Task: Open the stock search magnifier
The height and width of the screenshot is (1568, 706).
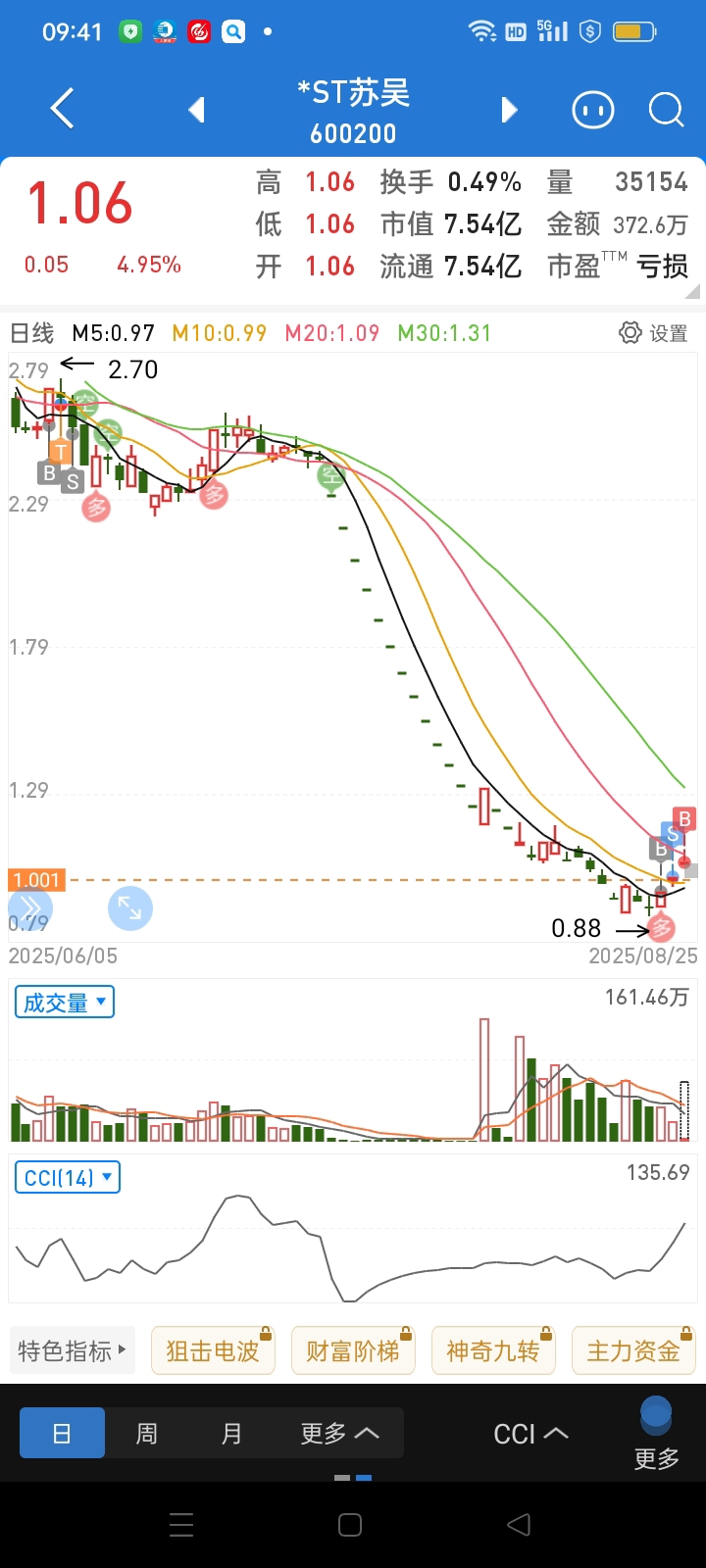Action: [667, 110]
